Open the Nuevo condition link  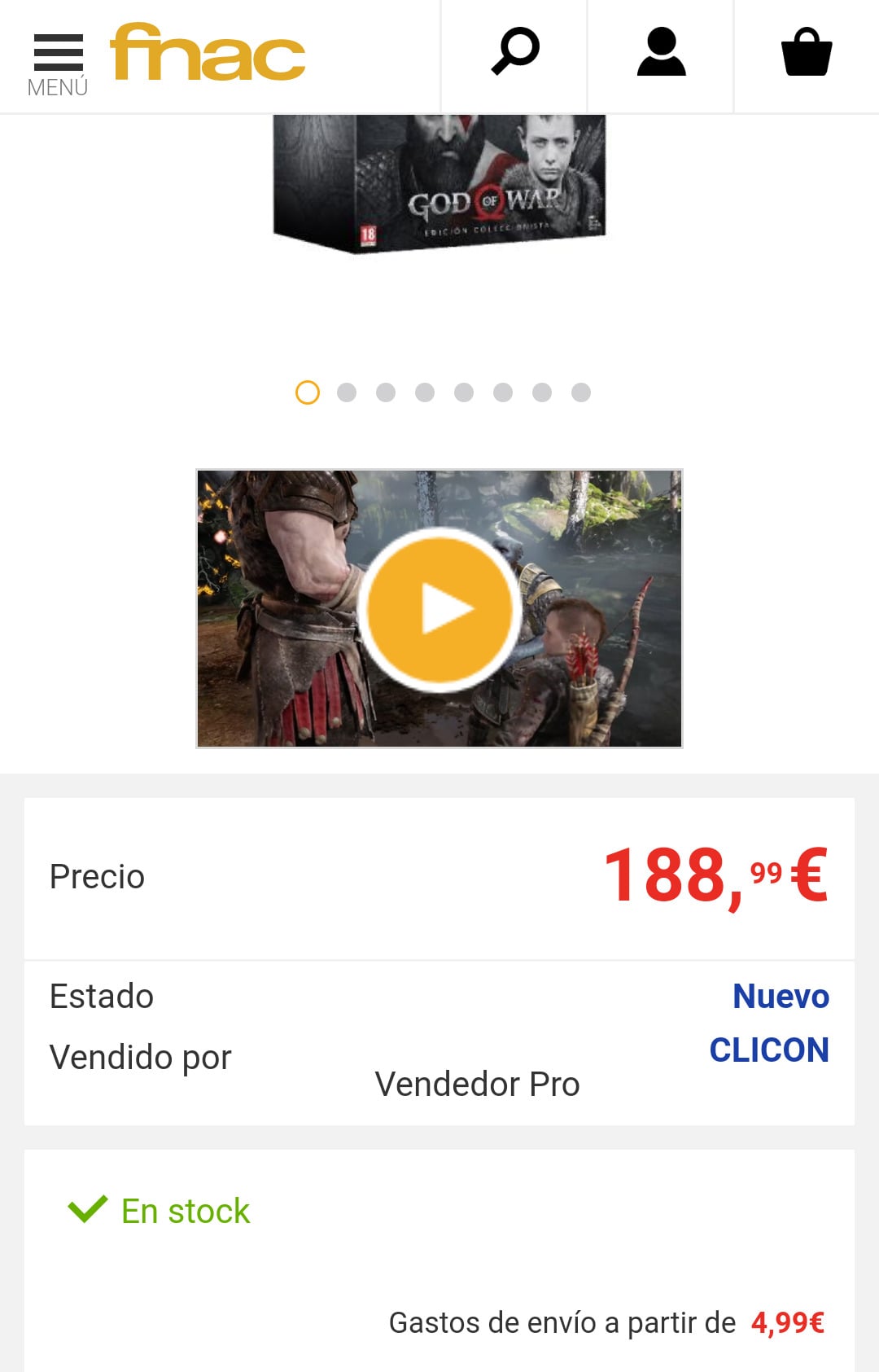coord(780,997)
